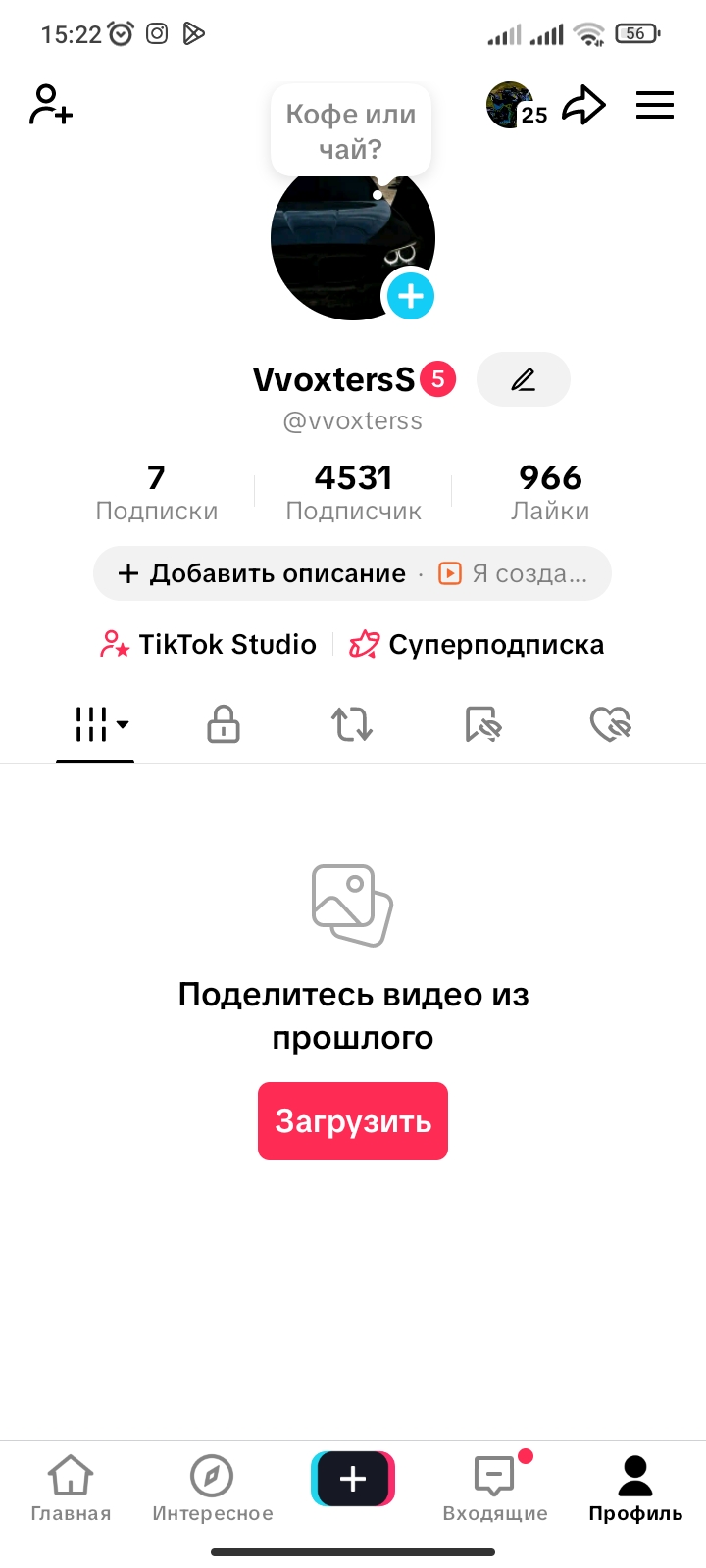Open the saved favorites tab icon
This screenshot has width=706, height=1568.
click(480, 725)
